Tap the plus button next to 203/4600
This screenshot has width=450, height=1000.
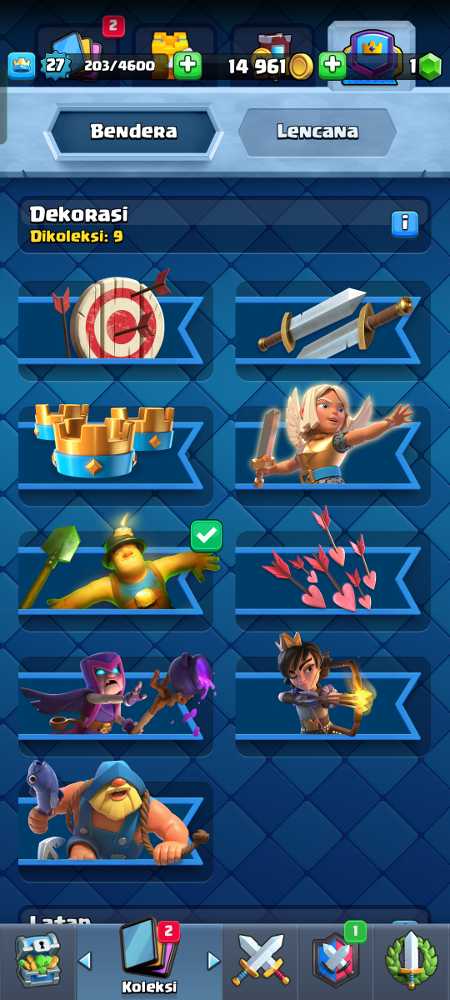pos(187,65)
